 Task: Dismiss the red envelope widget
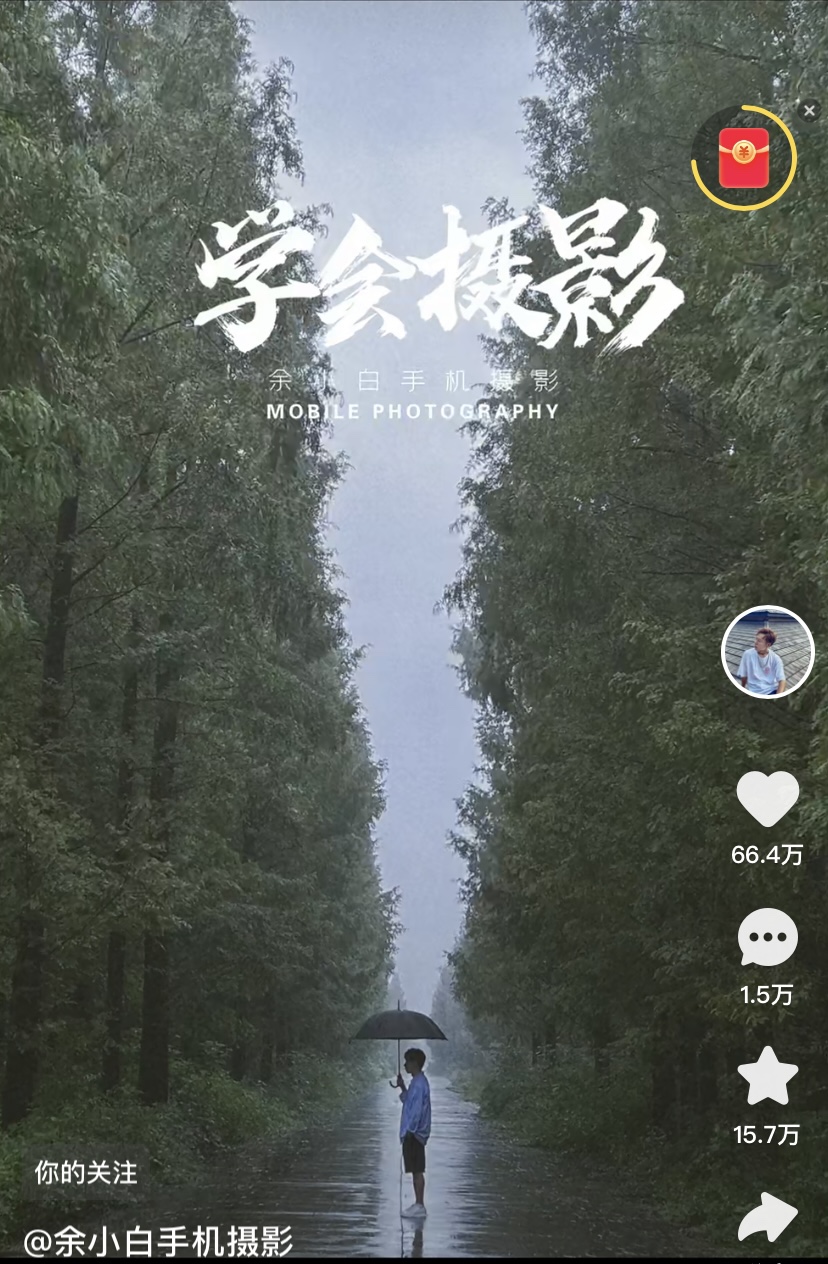[809, 109]
